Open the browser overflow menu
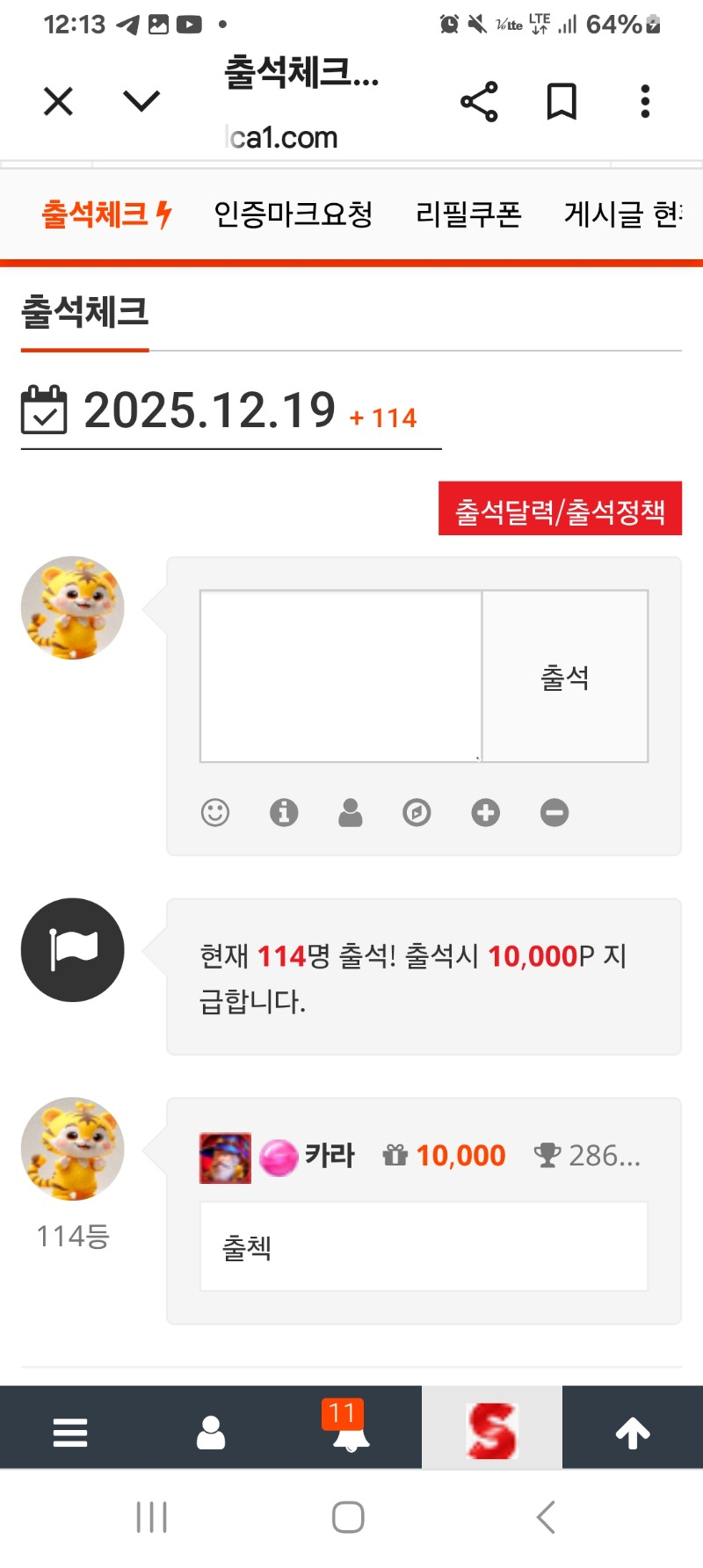This screenshot has width=703, height=1568. point(645,101)
